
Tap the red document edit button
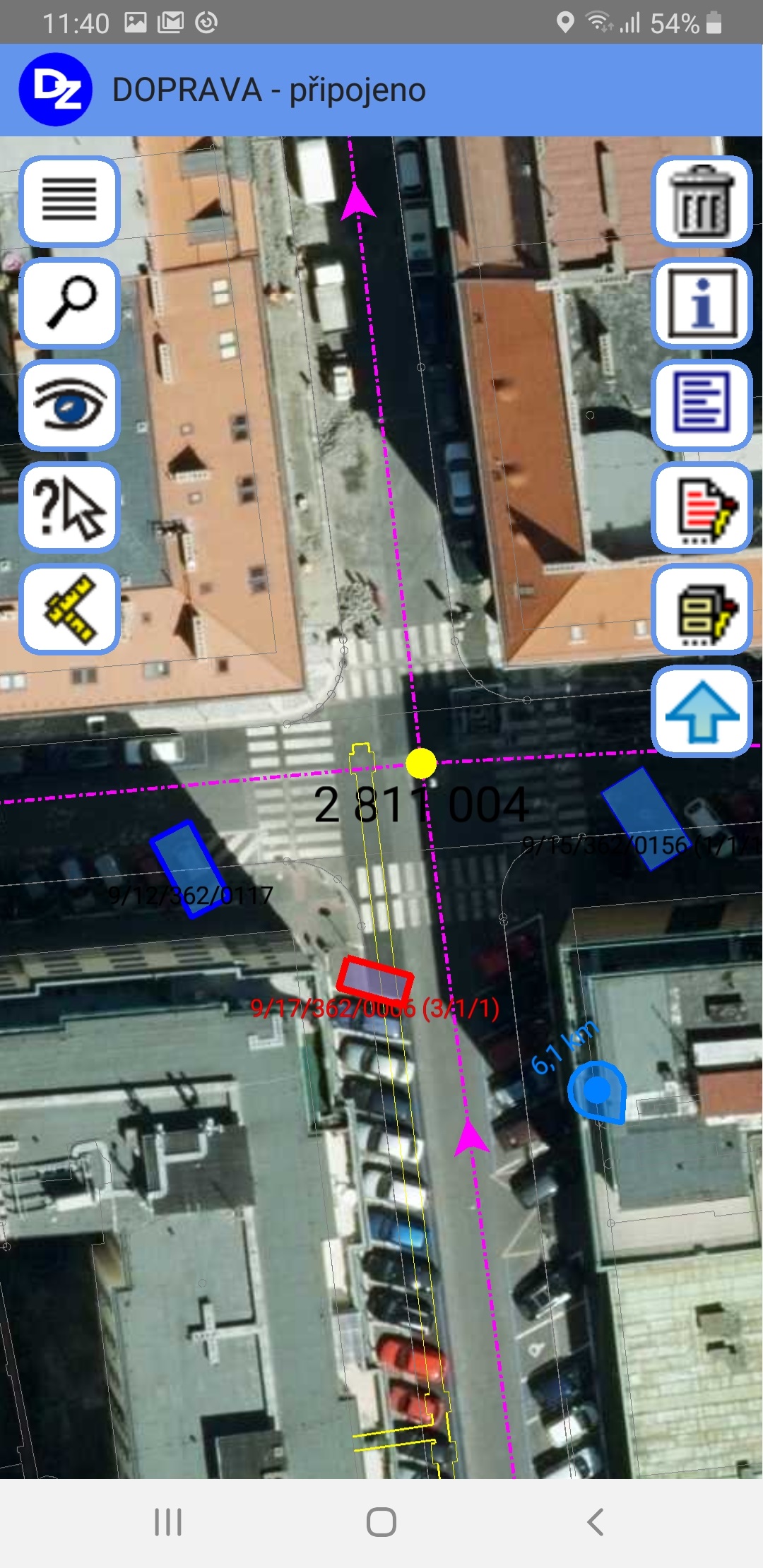pyautogui.click(x=702, y=506)
